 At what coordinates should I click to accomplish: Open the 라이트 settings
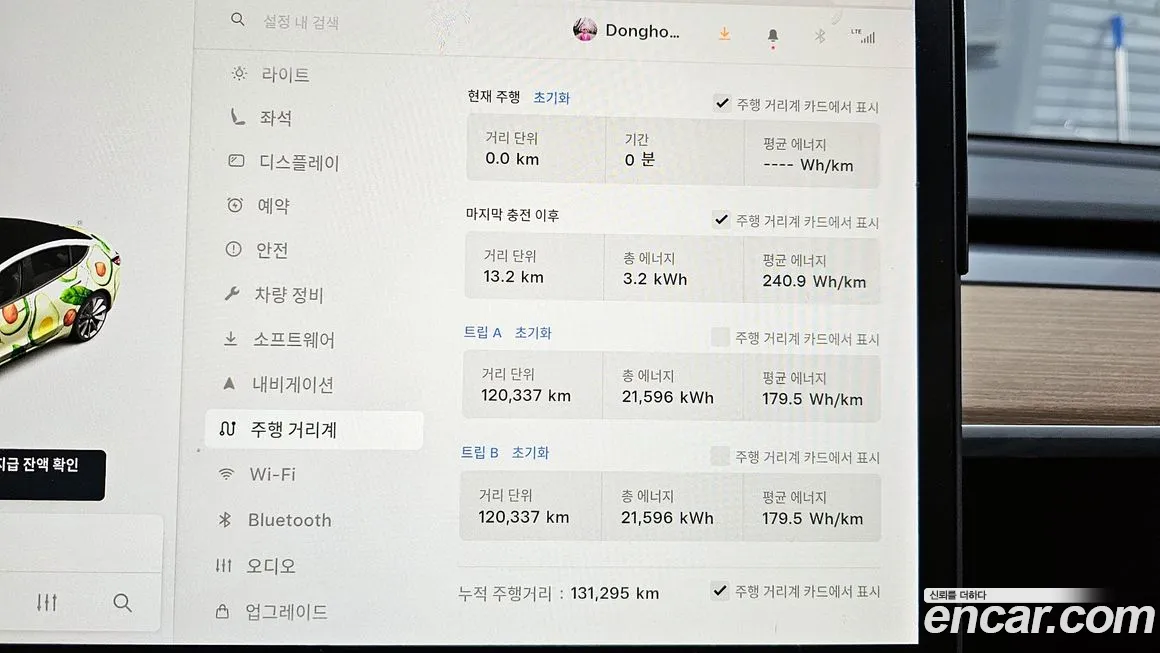[284, 74]
